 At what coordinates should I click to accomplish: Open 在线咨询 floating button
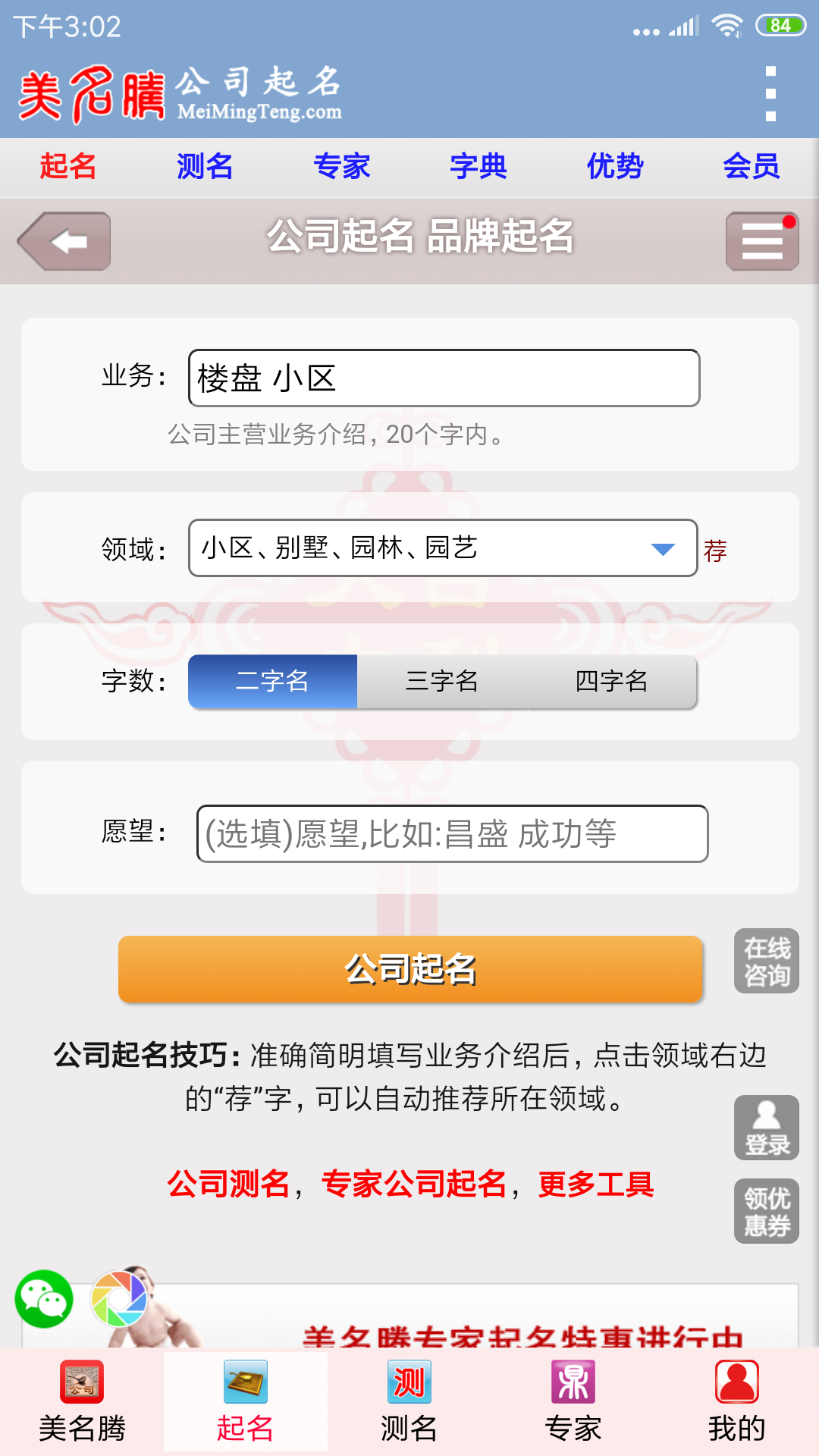pyautogui.click(x=767, y=961)
